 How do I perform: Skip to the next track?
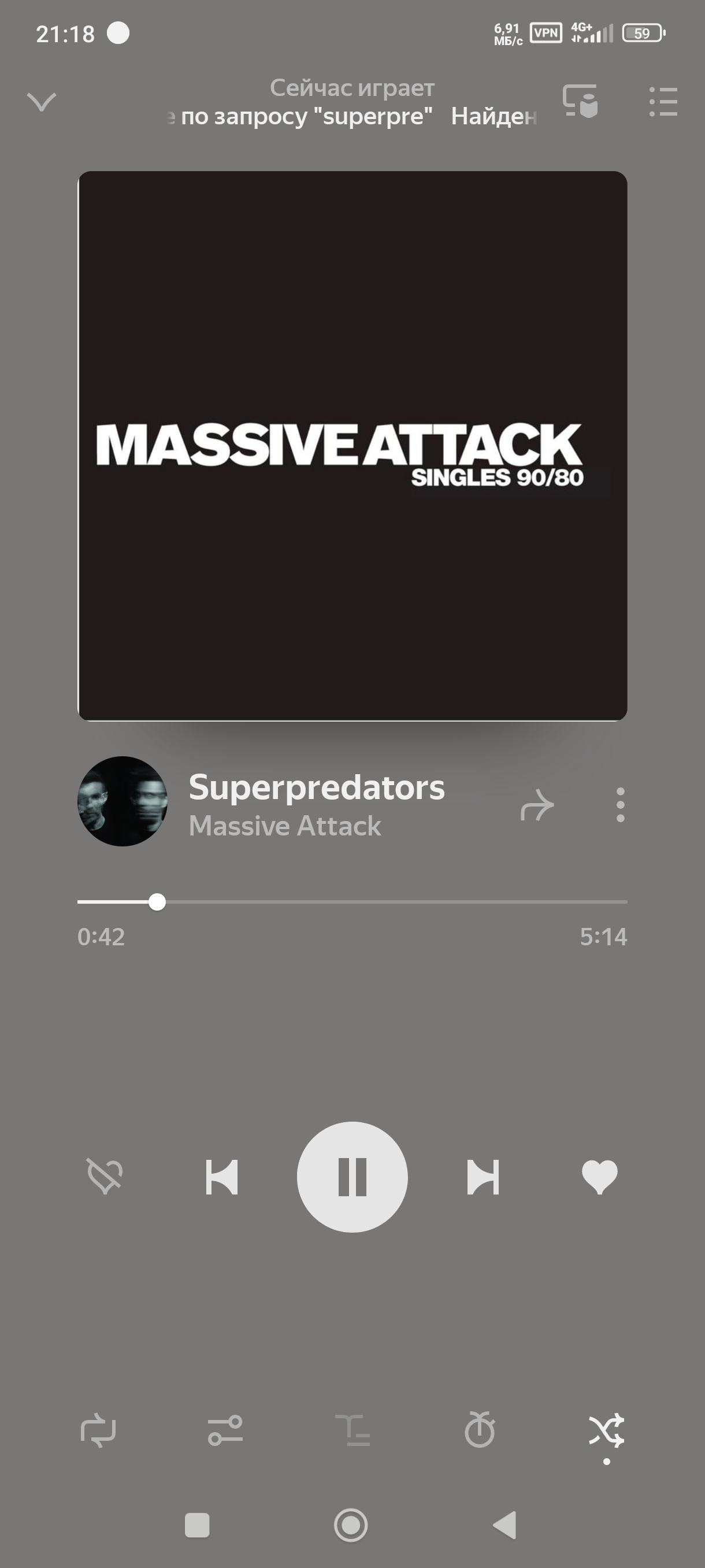tap(483, 1177)
